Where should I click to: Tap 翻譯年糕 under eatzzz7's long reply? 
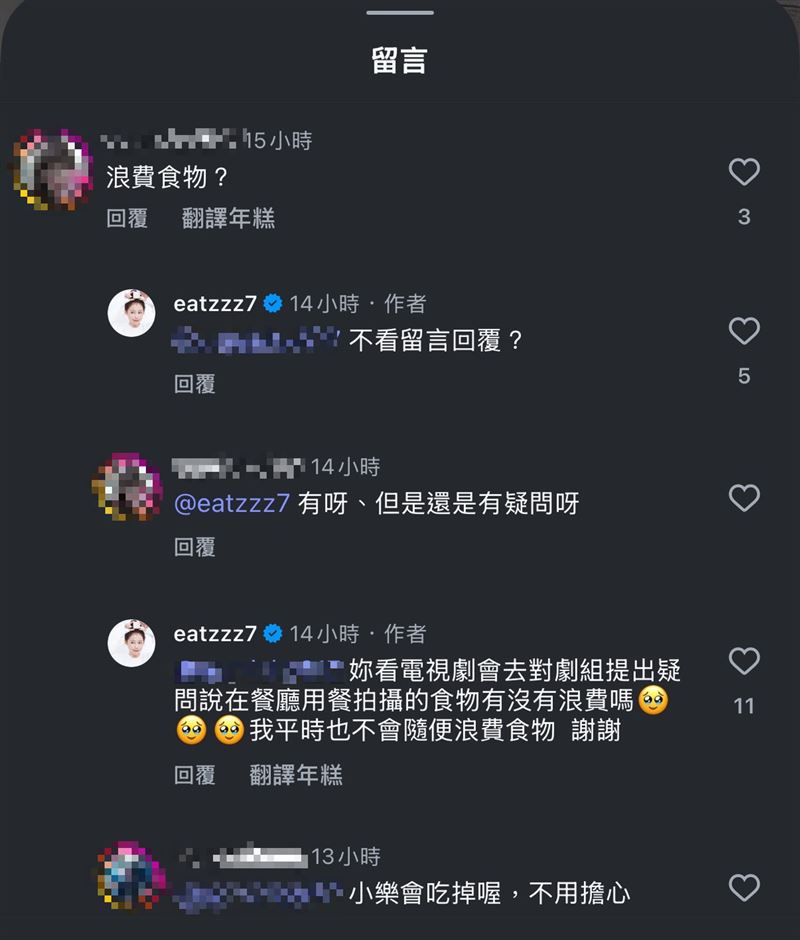294,775
